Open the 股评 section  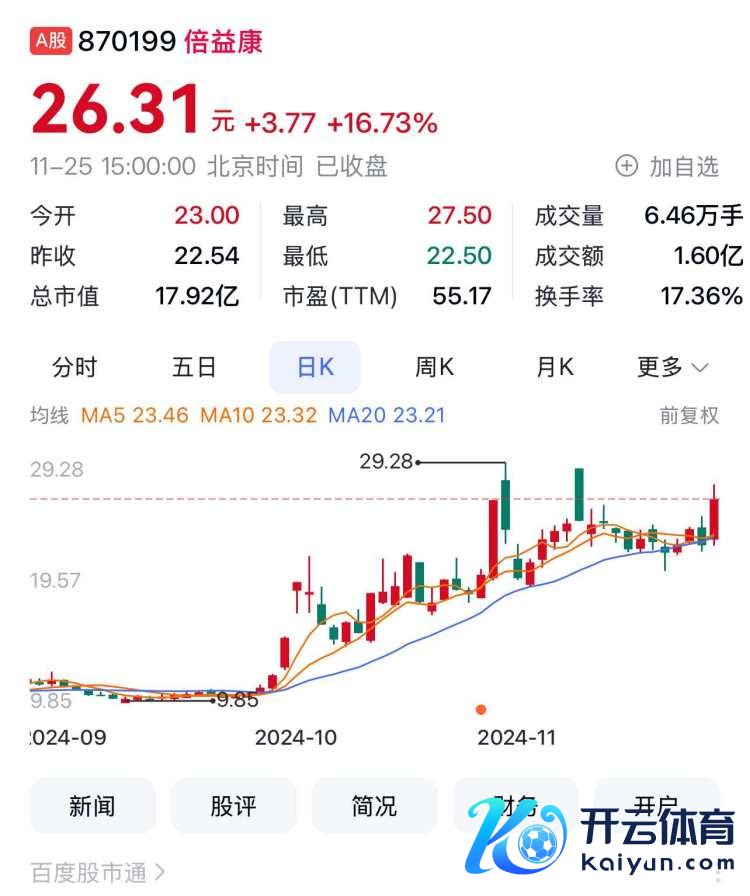pos(233,806)
